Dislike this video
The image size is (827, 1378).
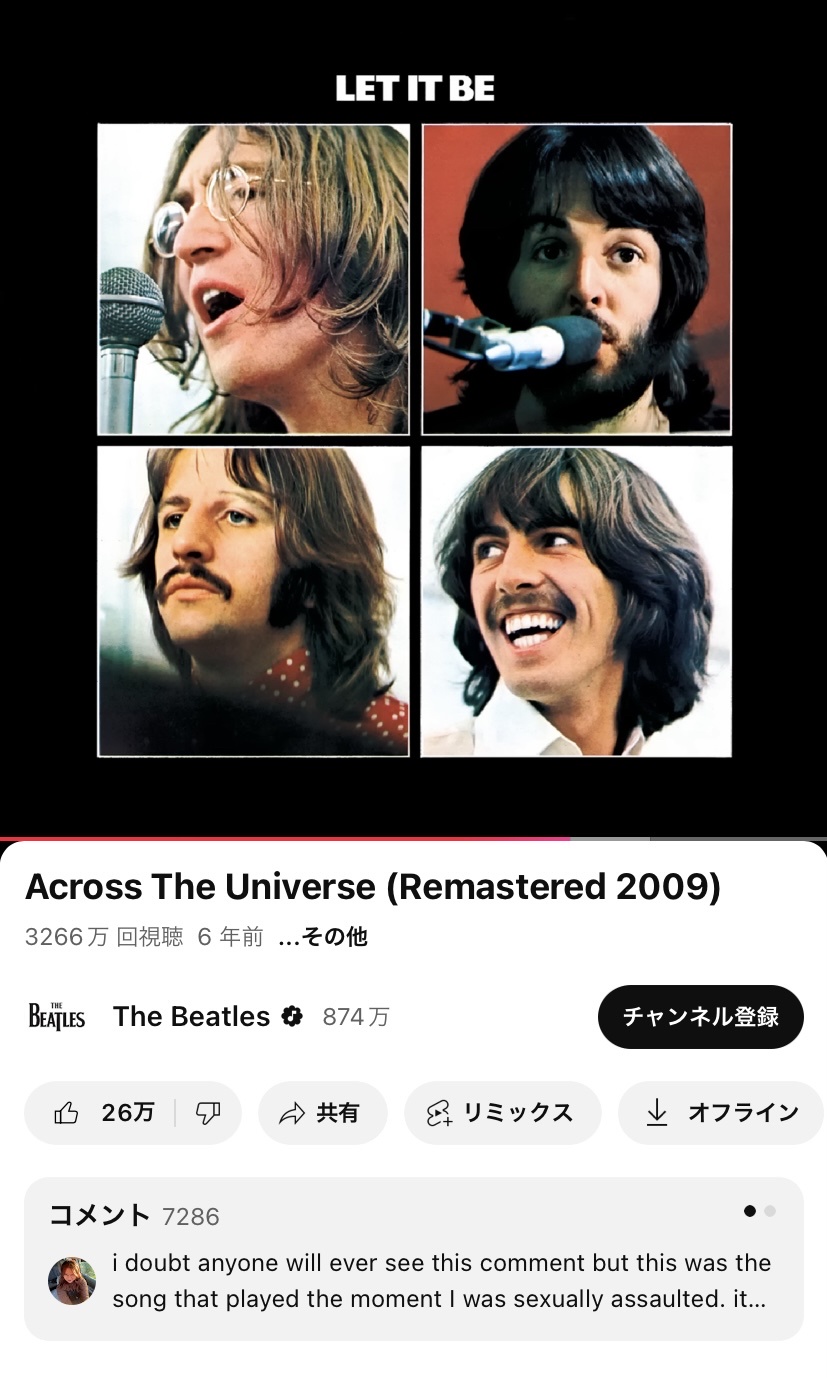(208, 1113)
